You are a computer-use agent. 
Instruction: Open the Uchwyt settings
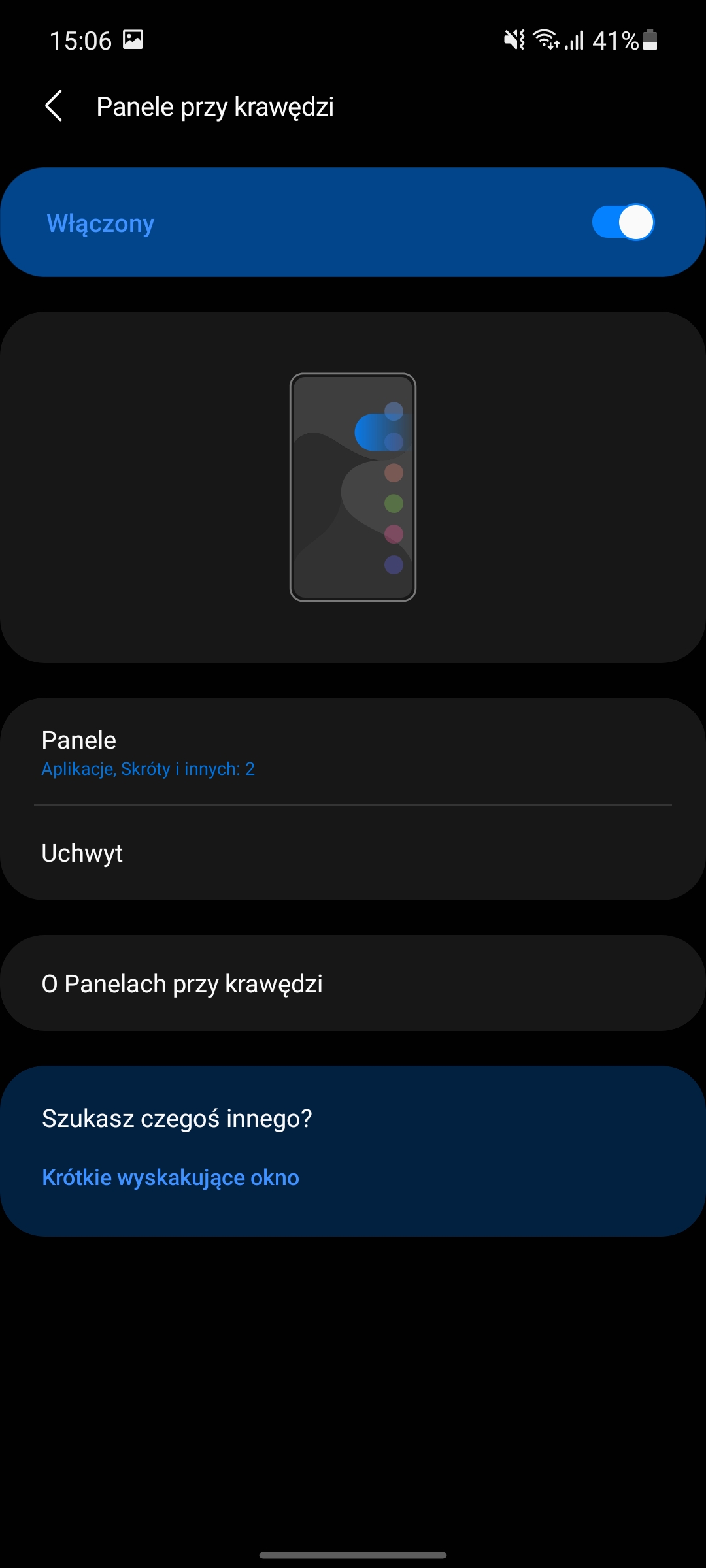(x=353, y=853)
